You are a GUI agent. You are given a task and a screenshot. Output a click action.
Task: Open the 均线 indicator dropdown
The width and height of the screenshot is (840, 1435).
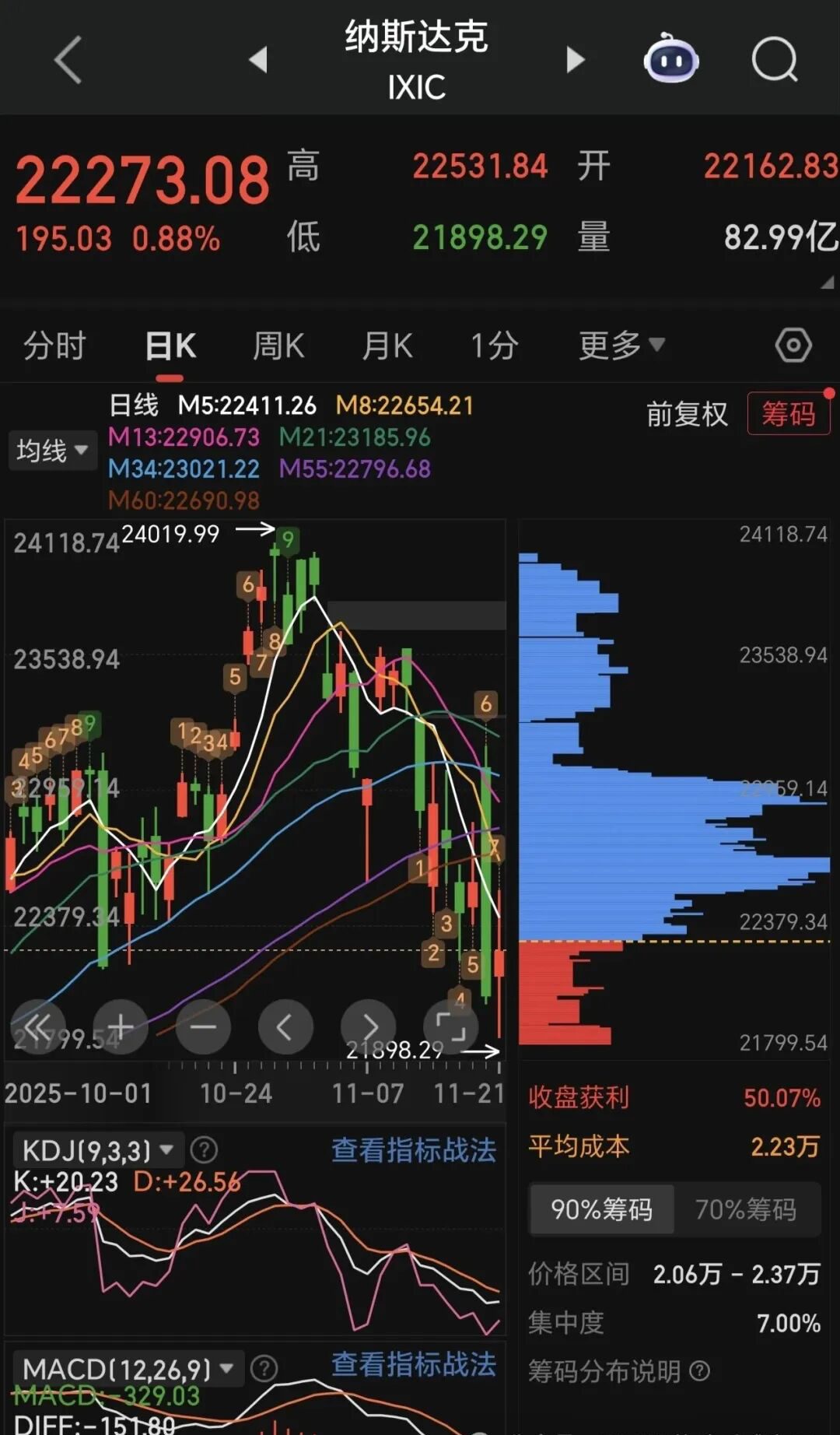point(52,451)
